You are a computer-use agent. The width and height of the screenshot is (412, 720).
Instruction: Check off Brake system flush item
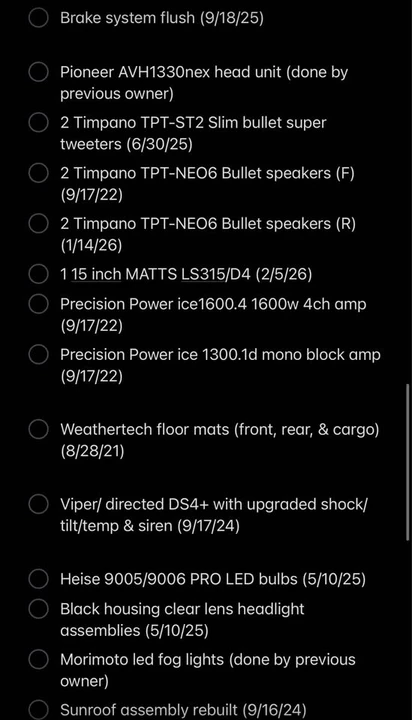click(38, 18)
